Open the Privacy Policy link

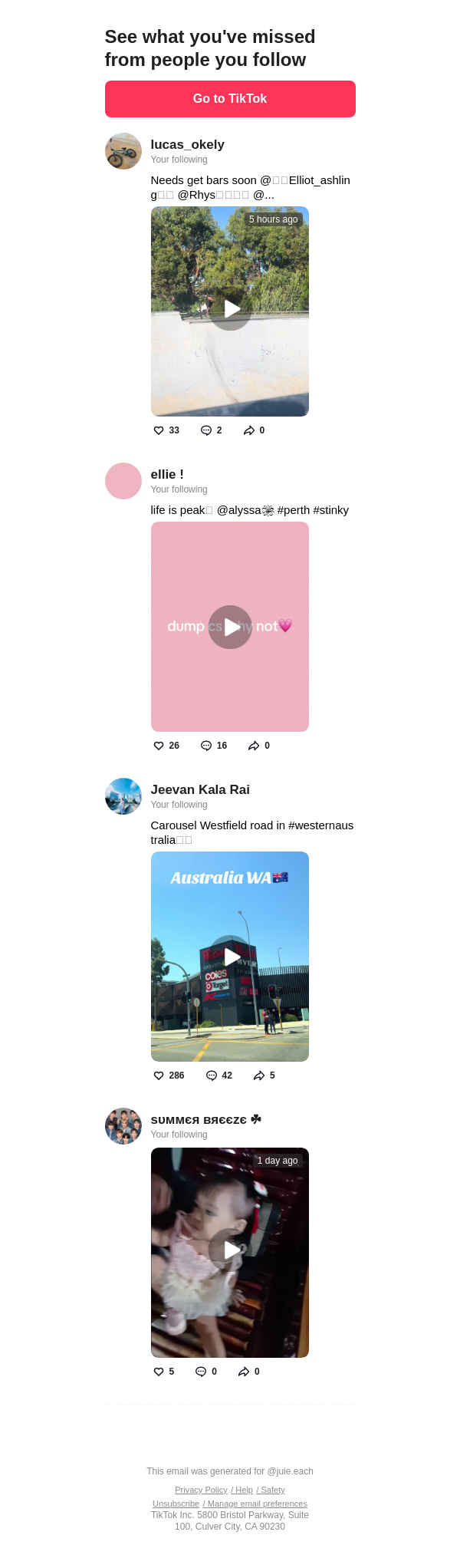201,1490
